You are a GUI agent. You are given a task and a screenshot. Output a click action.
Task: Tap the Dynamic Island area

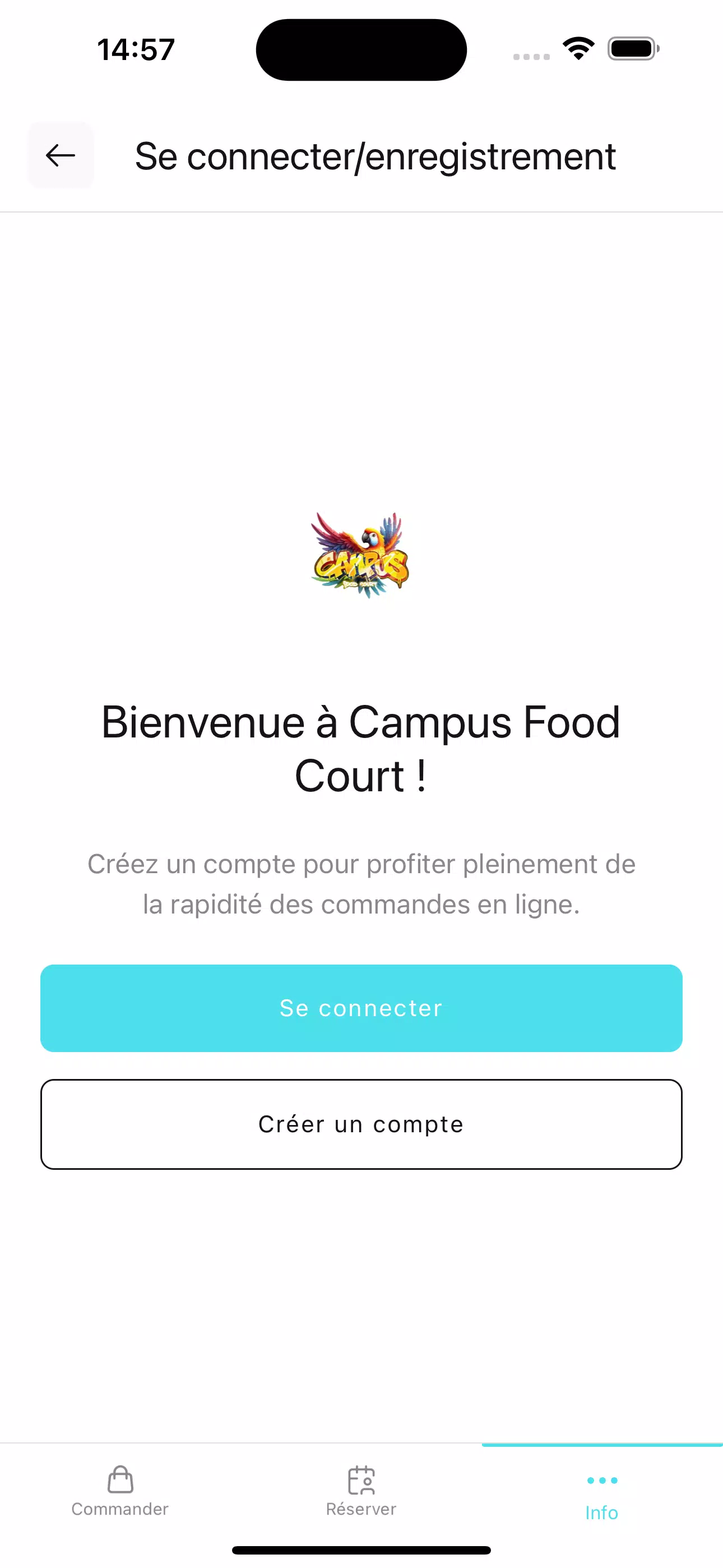(361, 49)
